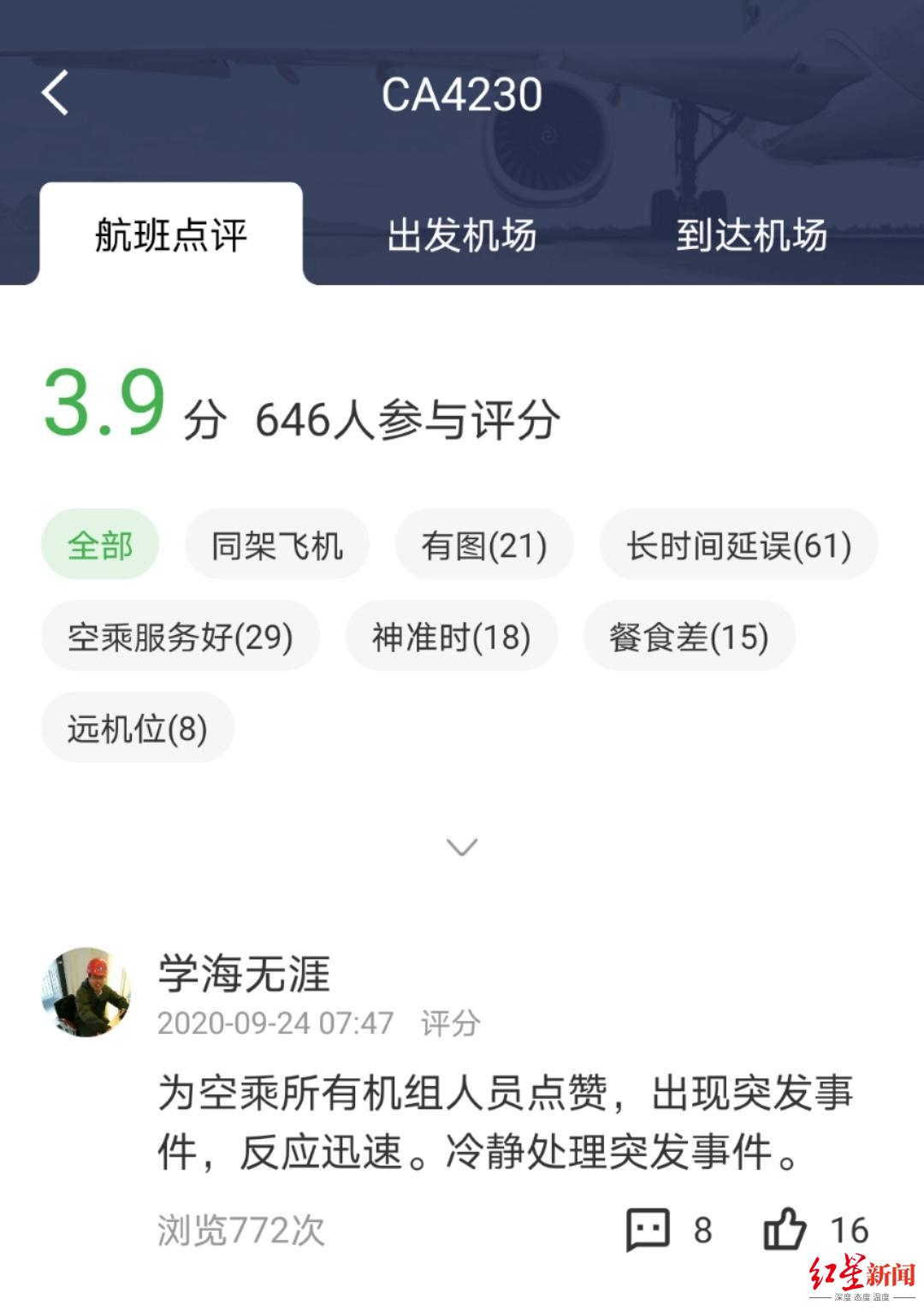This screenshot has height=1311, width=924.
Task: Select the 全部 filter chip
Action: (100, 545)
